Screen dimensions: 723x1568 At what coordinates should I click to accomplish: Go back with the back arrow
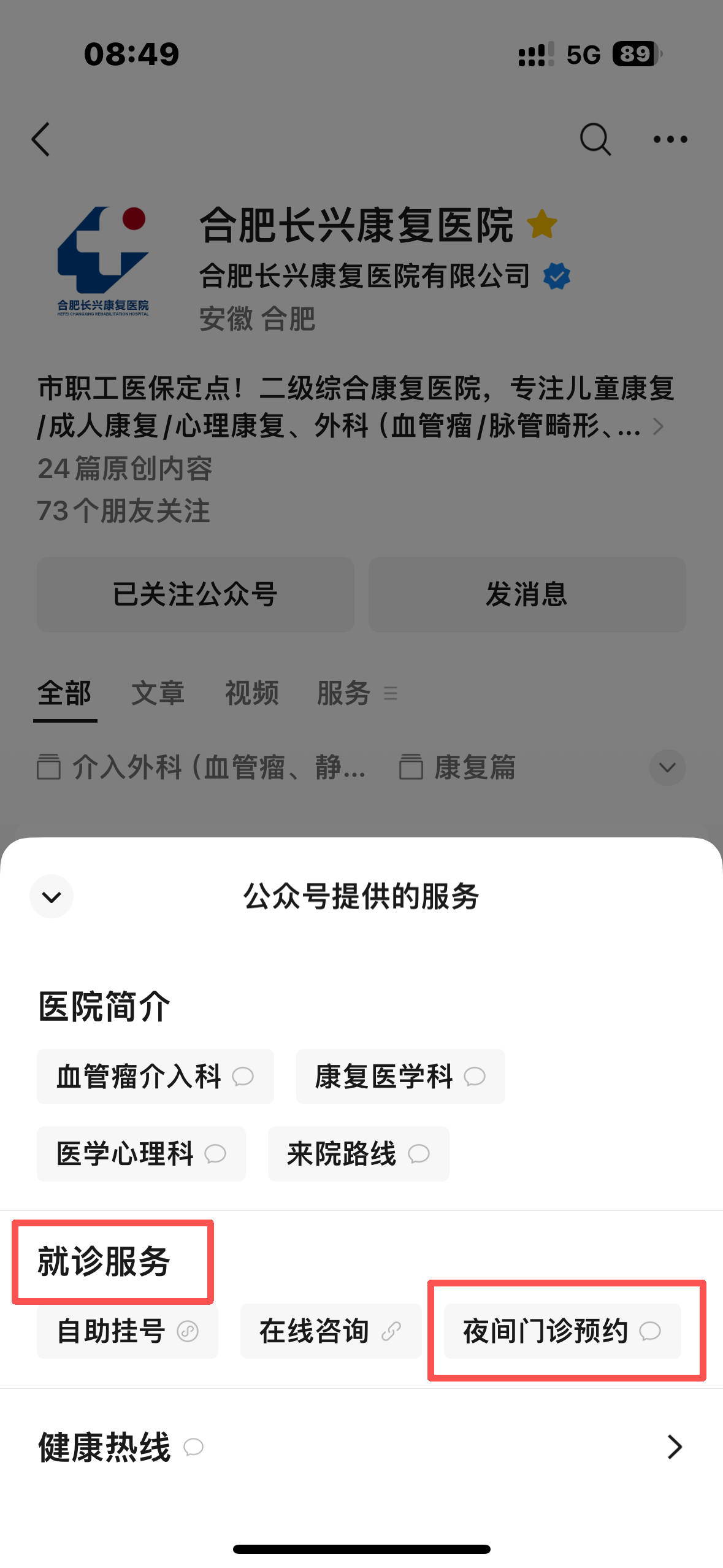[41, 139]
